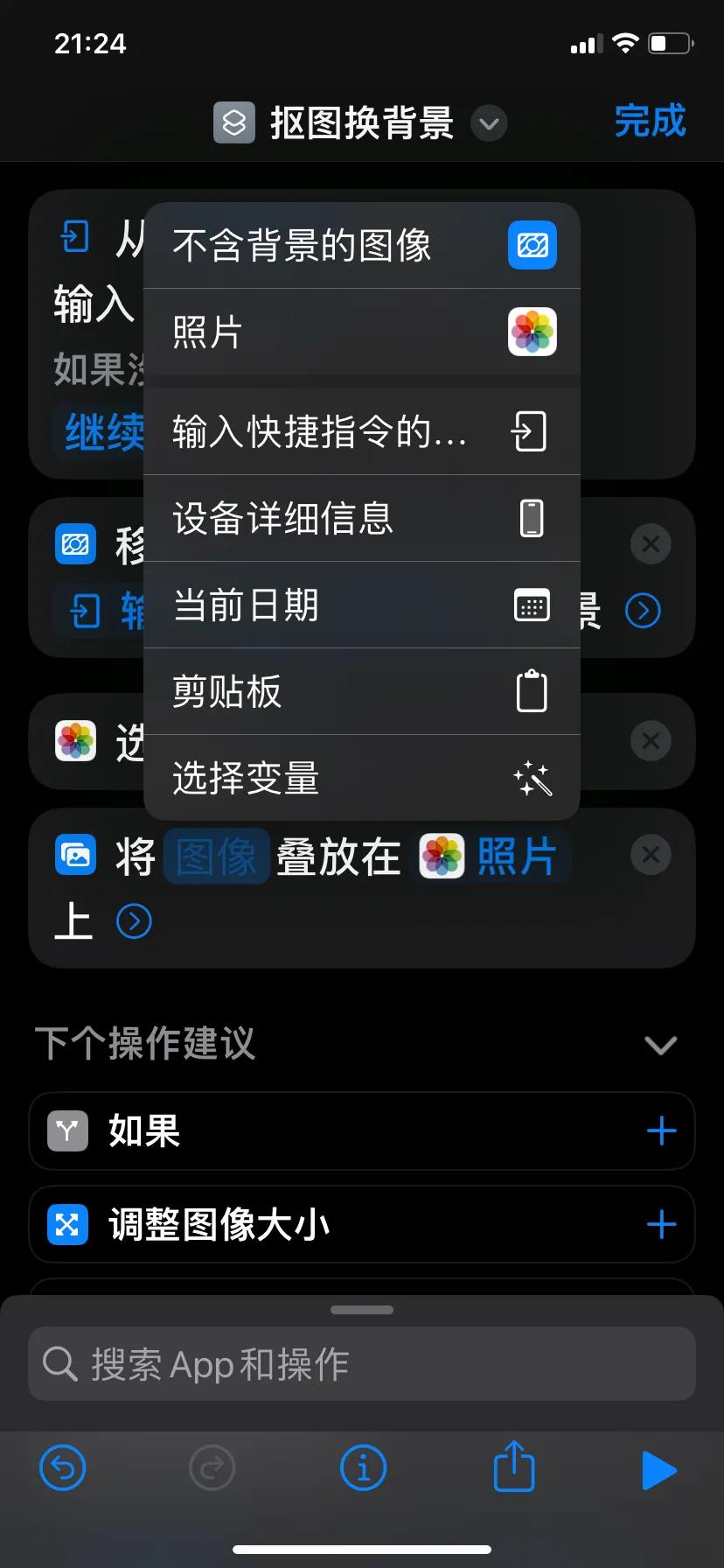Collapse the 下个操作建议 section
Screen dimensions: 724x1568
coord(660,1045)
